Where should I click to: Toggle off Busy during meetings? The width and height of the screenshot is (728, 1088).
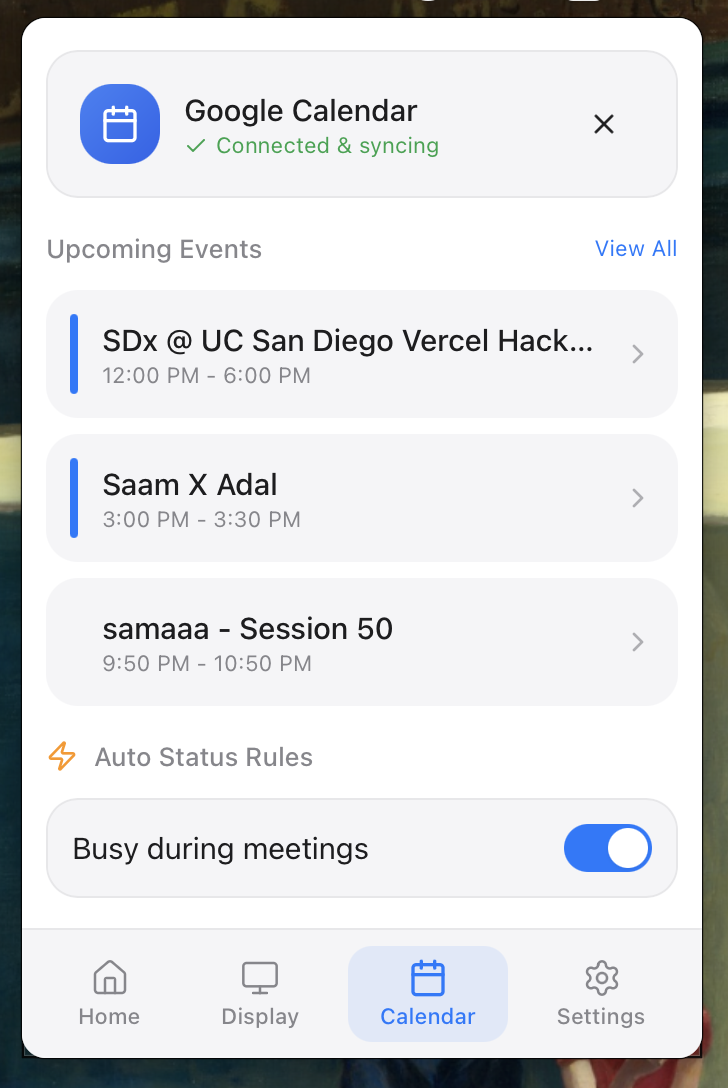[607, 848]
